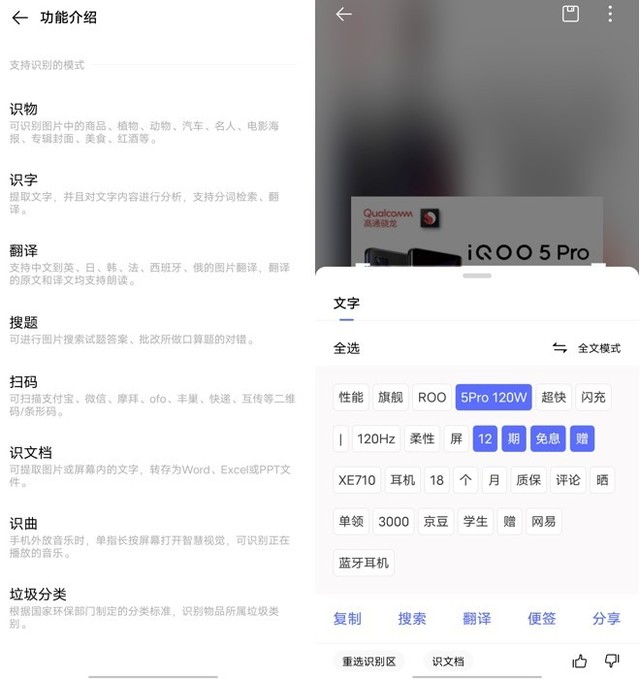Translate selected text with 翻译

coord(477,619)
